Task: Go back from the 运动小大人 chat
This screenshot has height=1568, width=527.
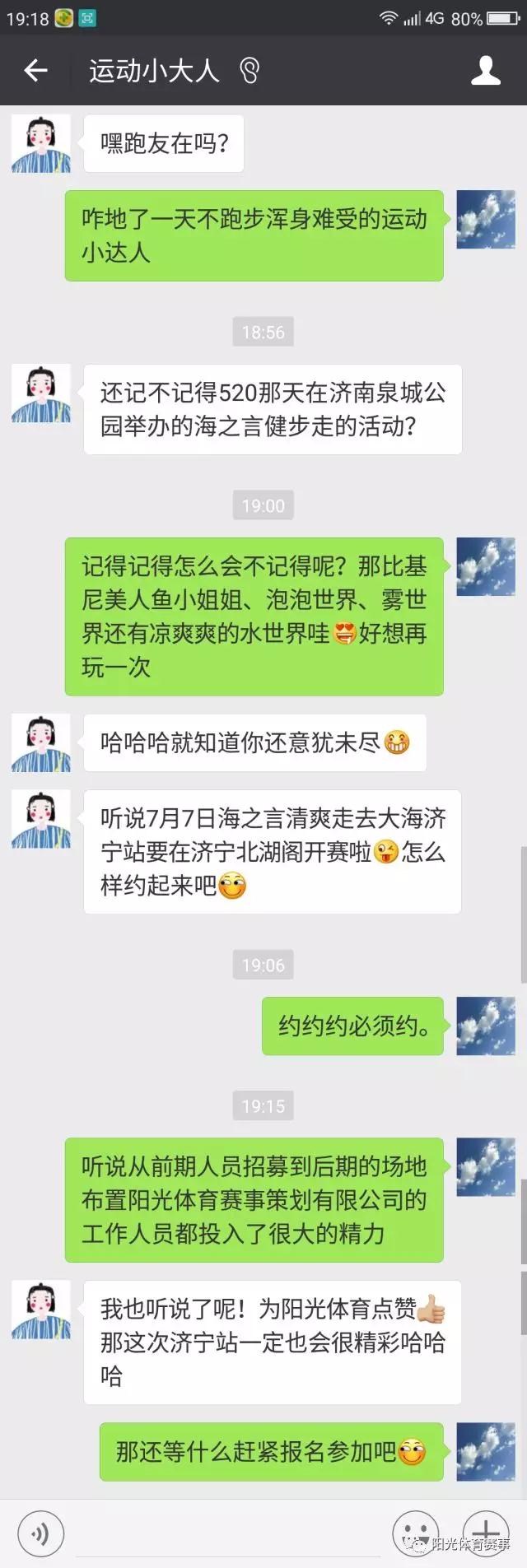Action: click(35, 71)
